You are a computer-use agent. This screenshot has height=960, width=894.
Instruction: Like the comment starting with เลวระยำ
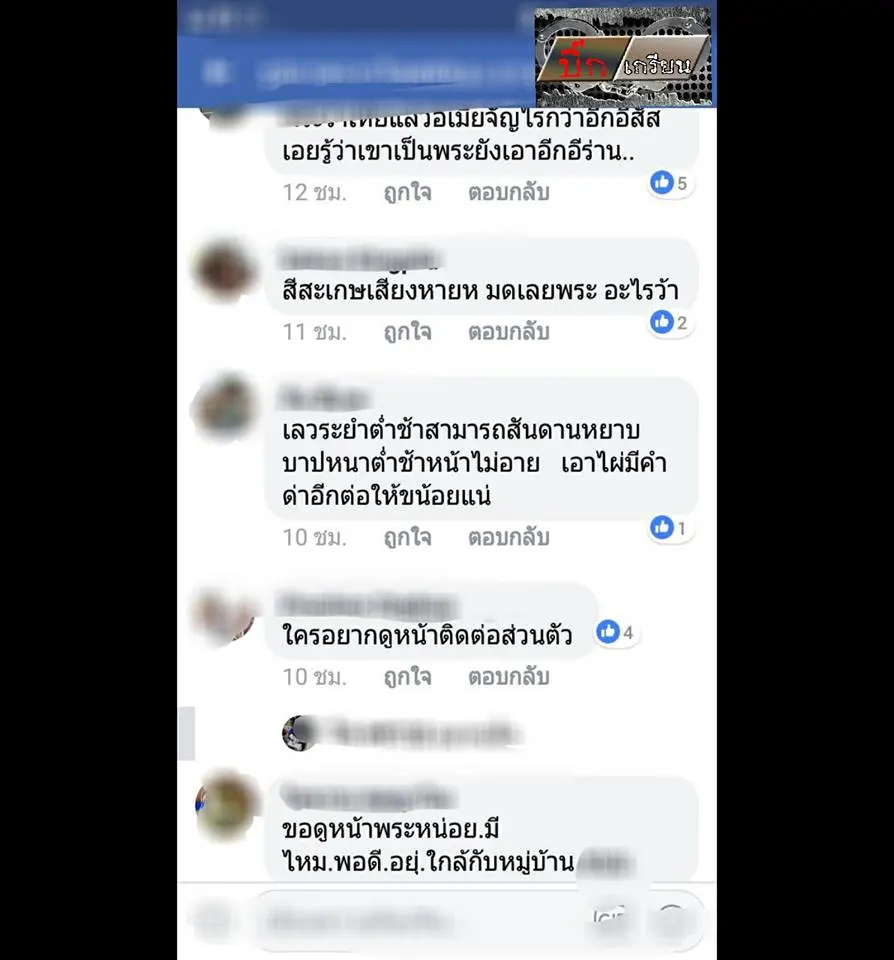tap(407, 538)
